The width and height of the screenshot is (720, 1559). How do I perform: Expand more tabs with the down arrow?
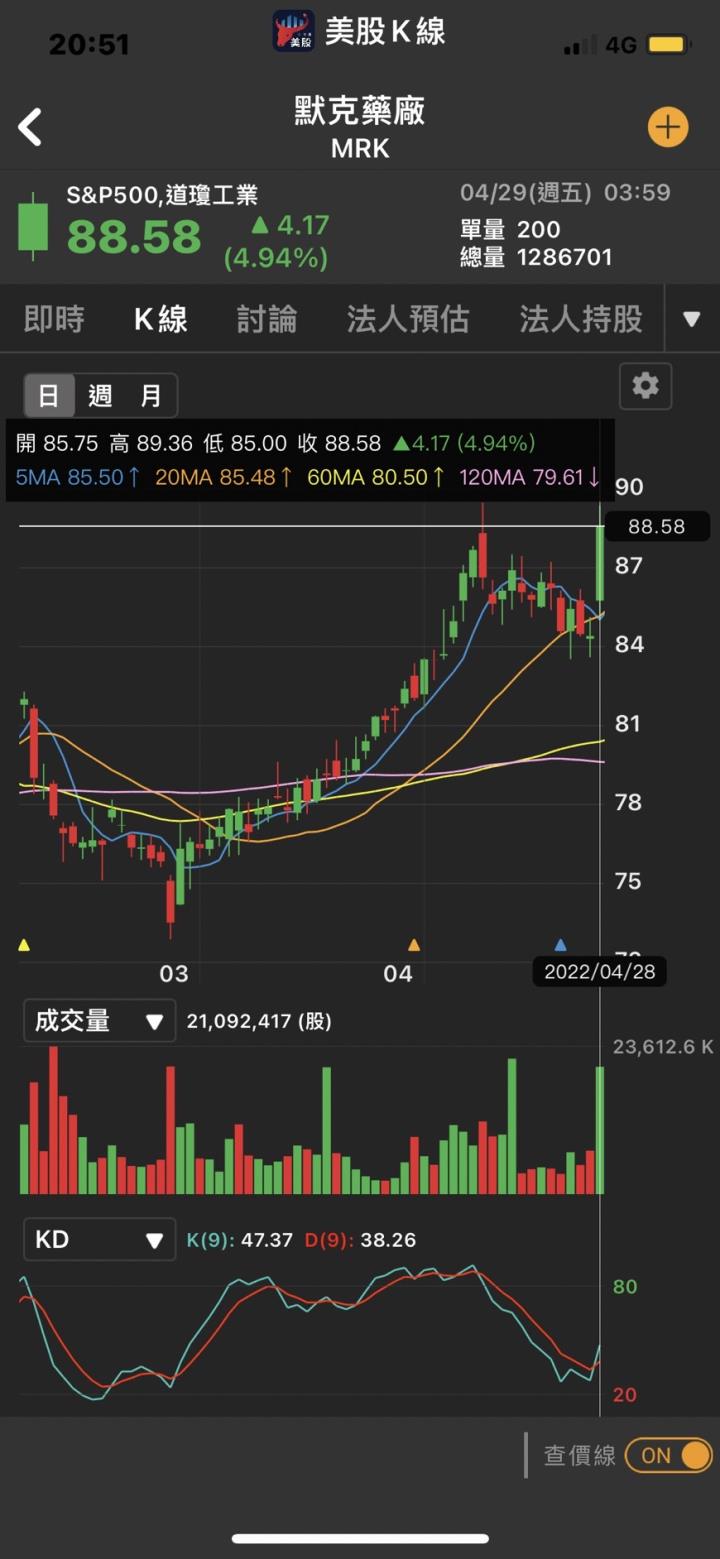click(x=691, y=320)
